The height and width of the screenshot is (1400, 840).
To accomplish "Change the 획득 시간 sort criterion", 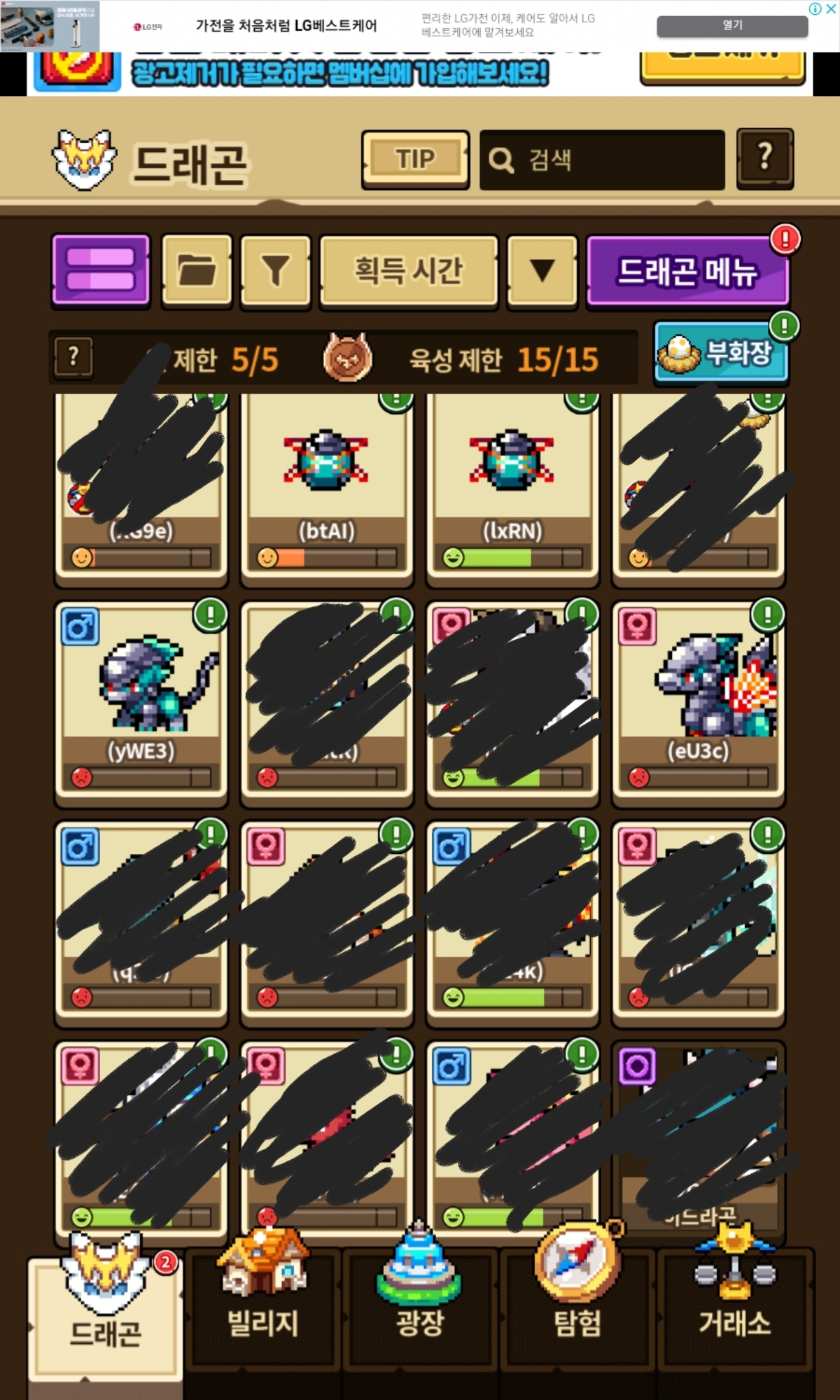I will tap(409, 271).
